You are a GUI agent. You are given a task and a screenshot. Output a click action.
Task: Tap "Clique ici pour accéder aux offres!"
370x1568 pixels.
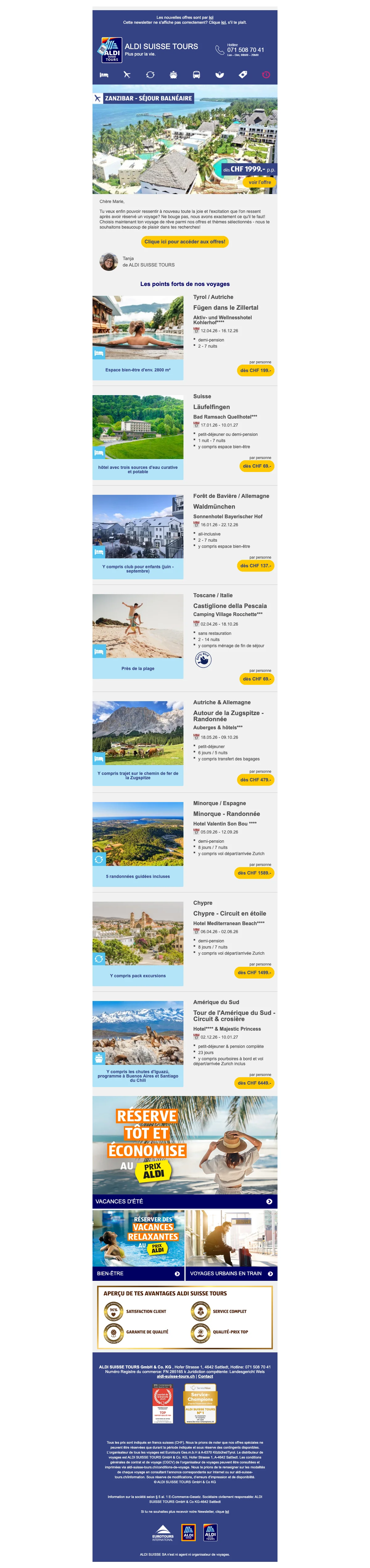185,242
